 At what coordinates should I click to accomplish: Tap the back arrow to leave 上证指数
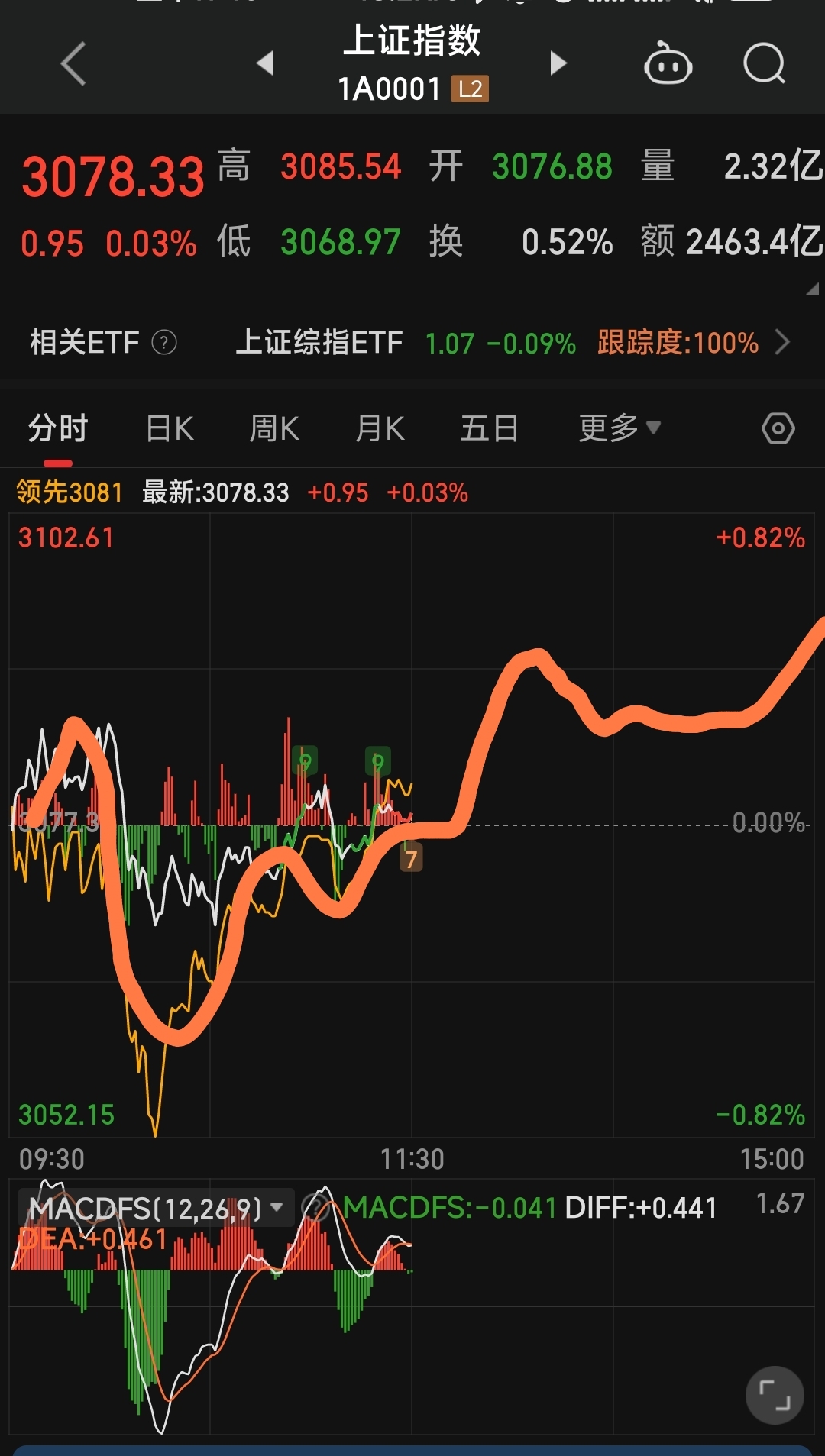point(73,64)
